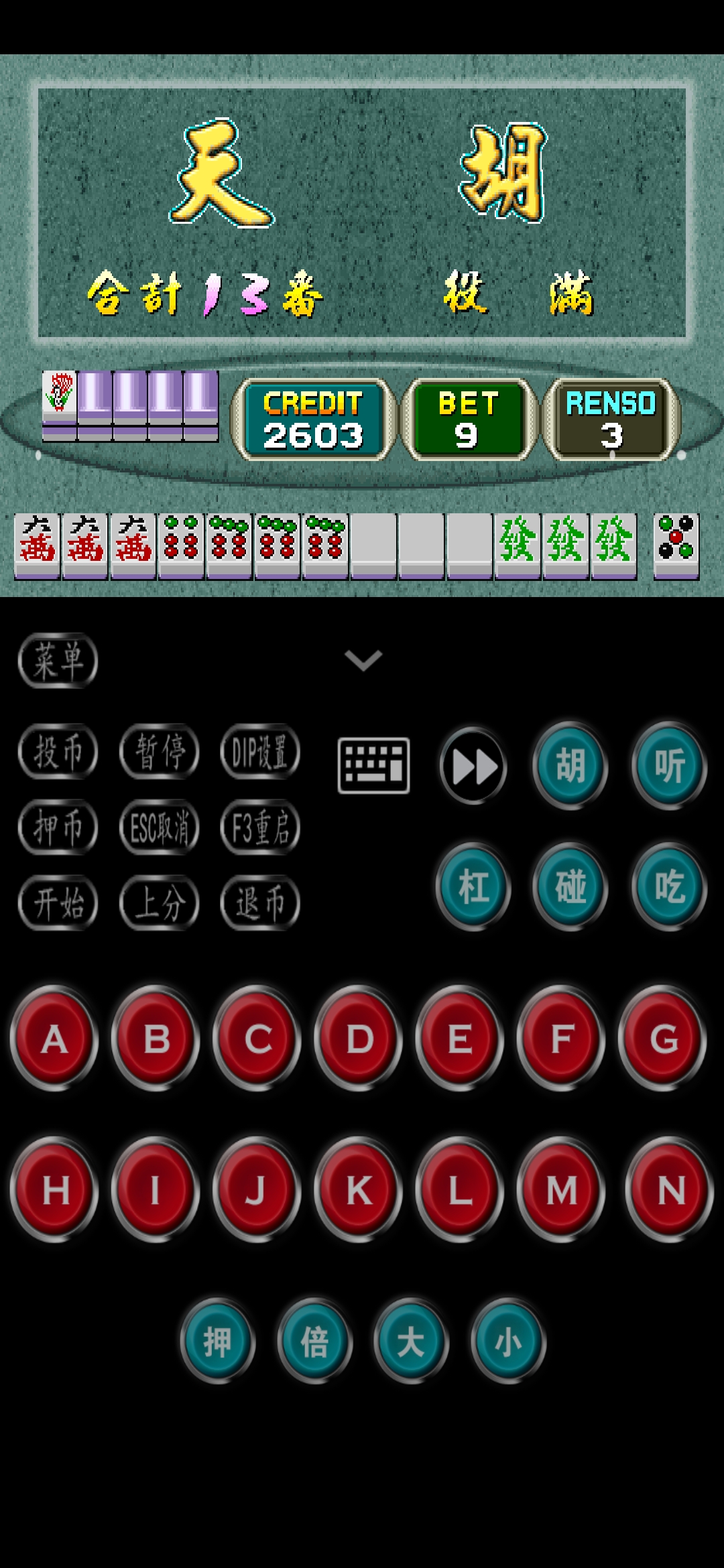The width and height of the screenshot is (724, 1568).
Task: Restart the game with F3重启
Action: point(260,827)
